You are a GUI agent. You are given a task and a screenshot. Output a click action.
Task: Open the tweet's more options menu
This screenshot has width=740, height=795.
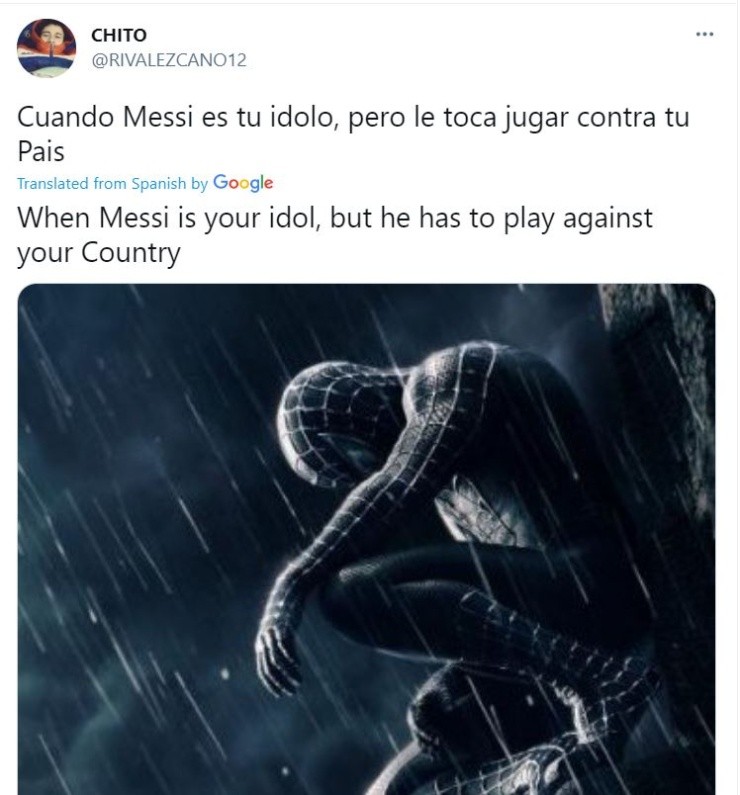tap(704, 35)
